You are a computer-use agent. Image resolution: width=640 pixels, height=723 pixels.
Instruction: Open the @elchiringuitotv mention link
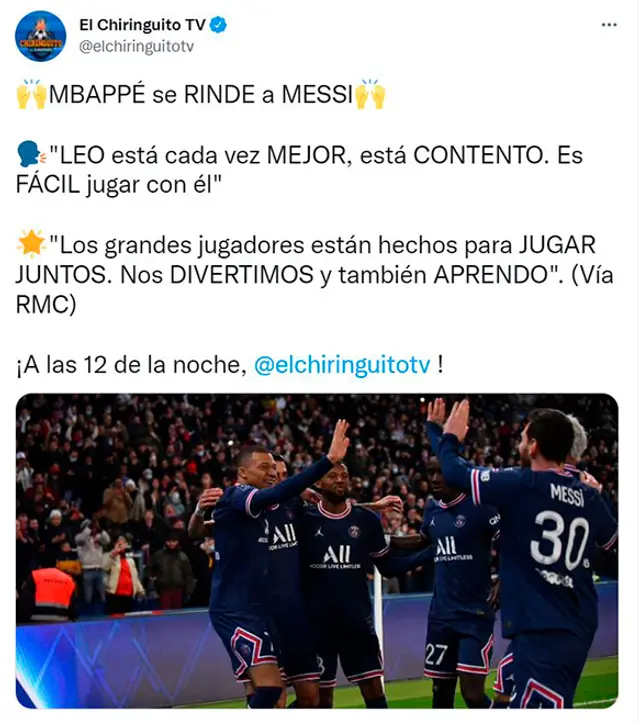[x=342, y=365]
